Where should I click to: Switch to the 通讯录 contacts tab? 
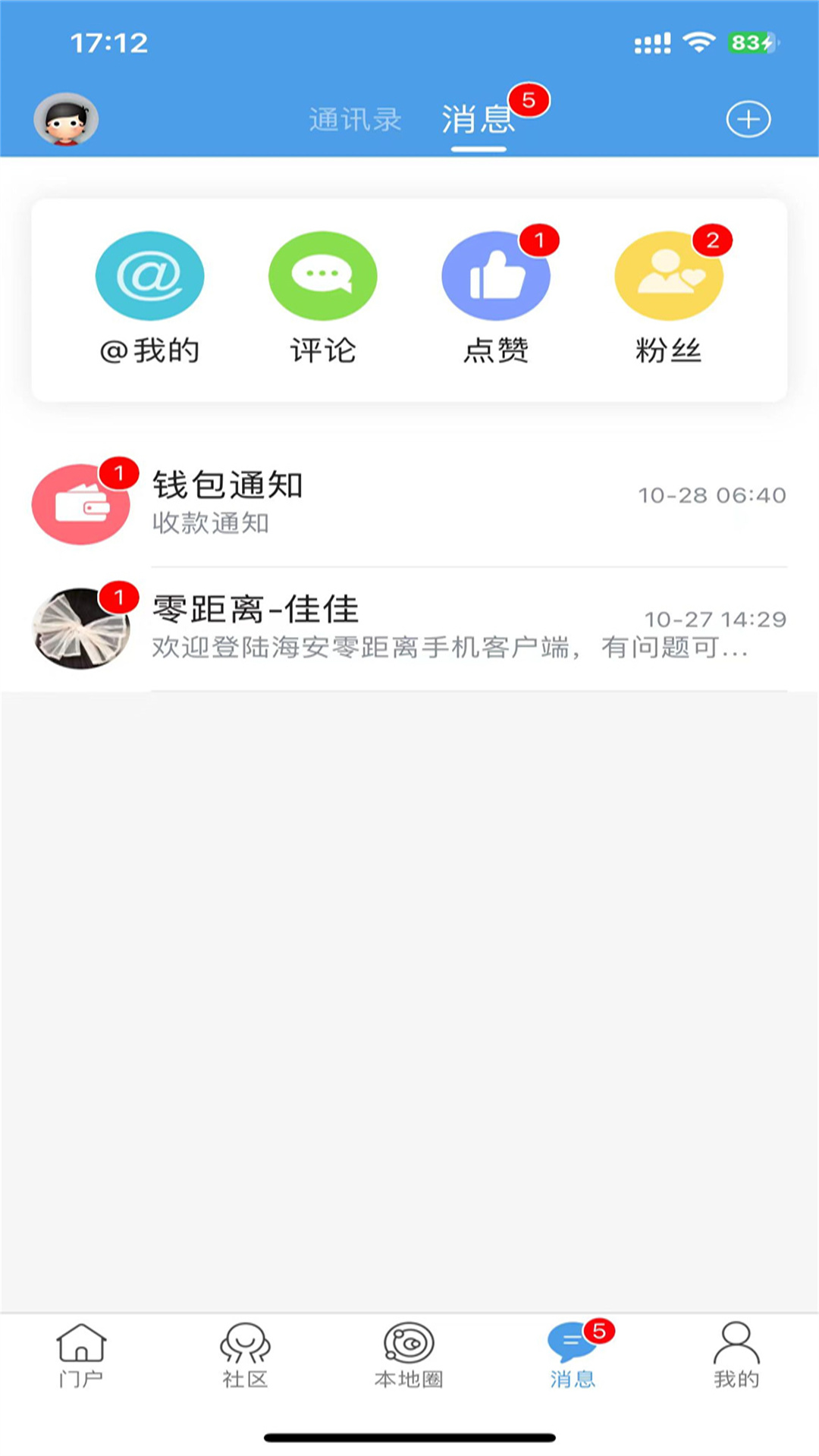coord(355,120)
